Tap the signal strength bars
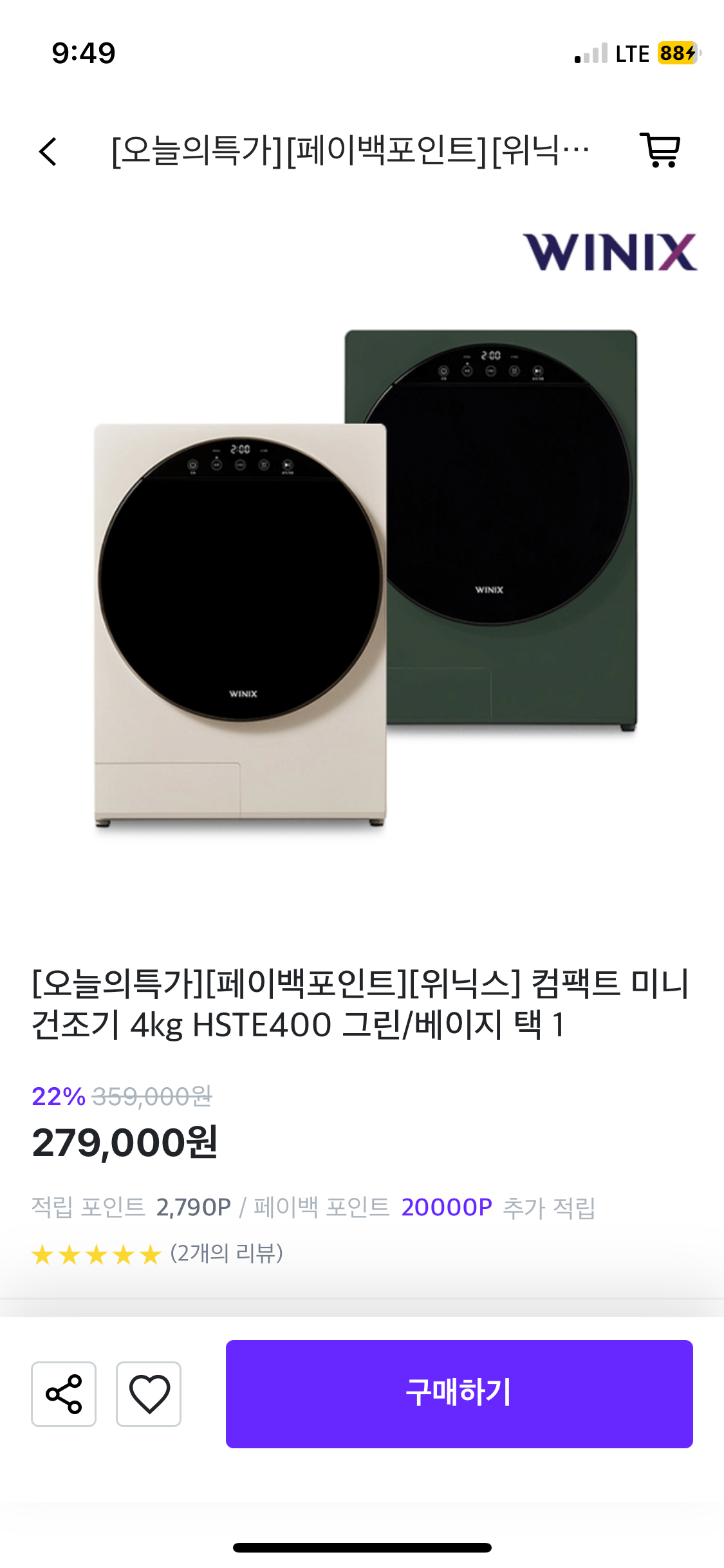The image size is (724, 1568). click(593, 54)
